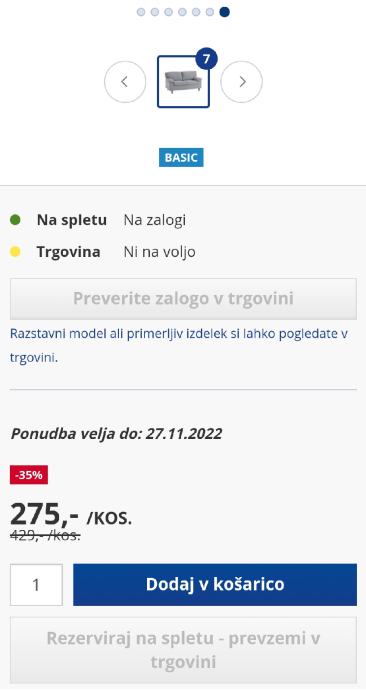Viewport: 366px width, 690px height.
Task: Go to the next product image
Action: click(x=242, y=82)
